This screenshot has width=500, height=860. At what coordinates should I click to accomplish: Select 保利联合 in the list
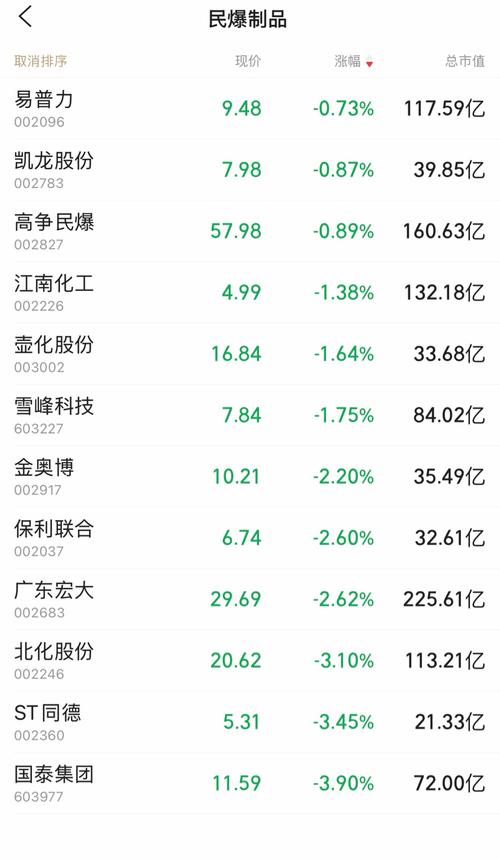pyautogui.click(x=250, y=539)
